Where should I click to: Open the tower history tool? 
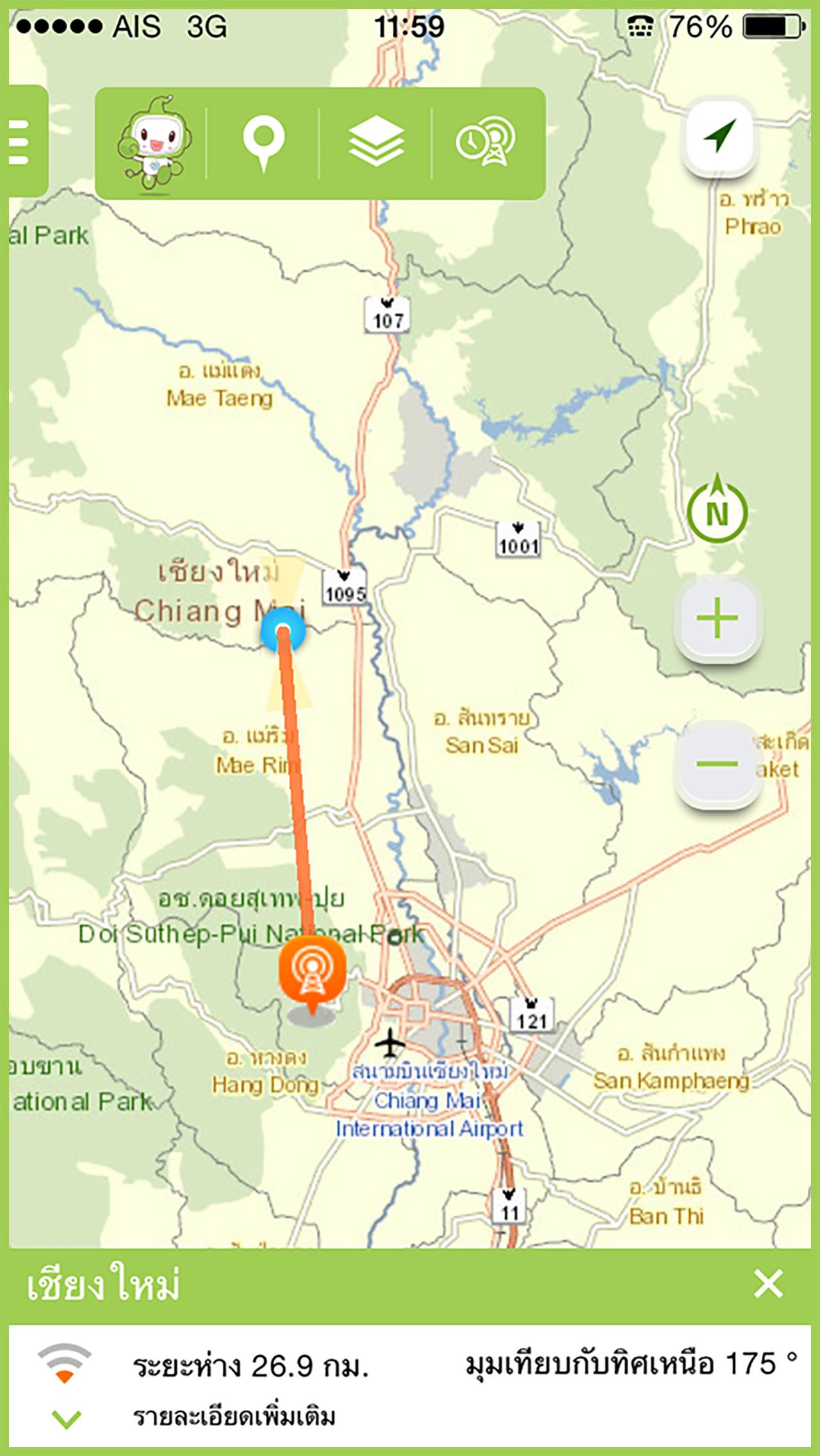click(x=487, y=142)
